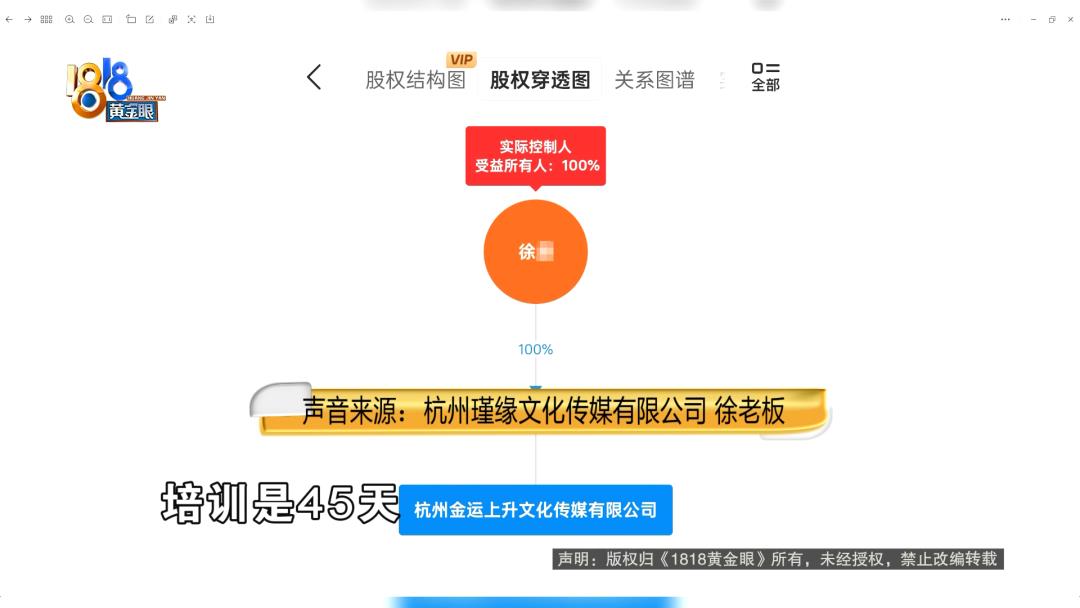1080x608 pixels.
Task: Edit the image
Action: click(150, 19)
